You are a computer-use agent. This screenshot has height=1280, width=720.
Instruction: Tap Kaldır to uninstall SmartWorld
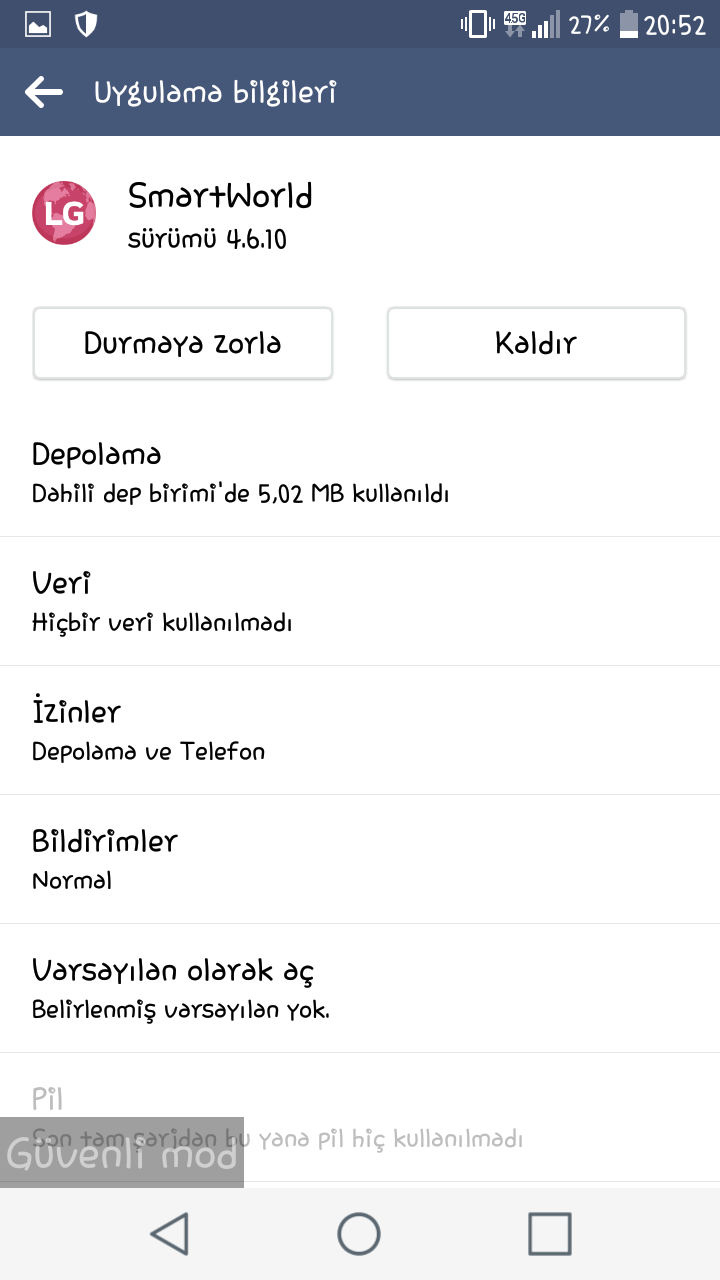[536, 343]
